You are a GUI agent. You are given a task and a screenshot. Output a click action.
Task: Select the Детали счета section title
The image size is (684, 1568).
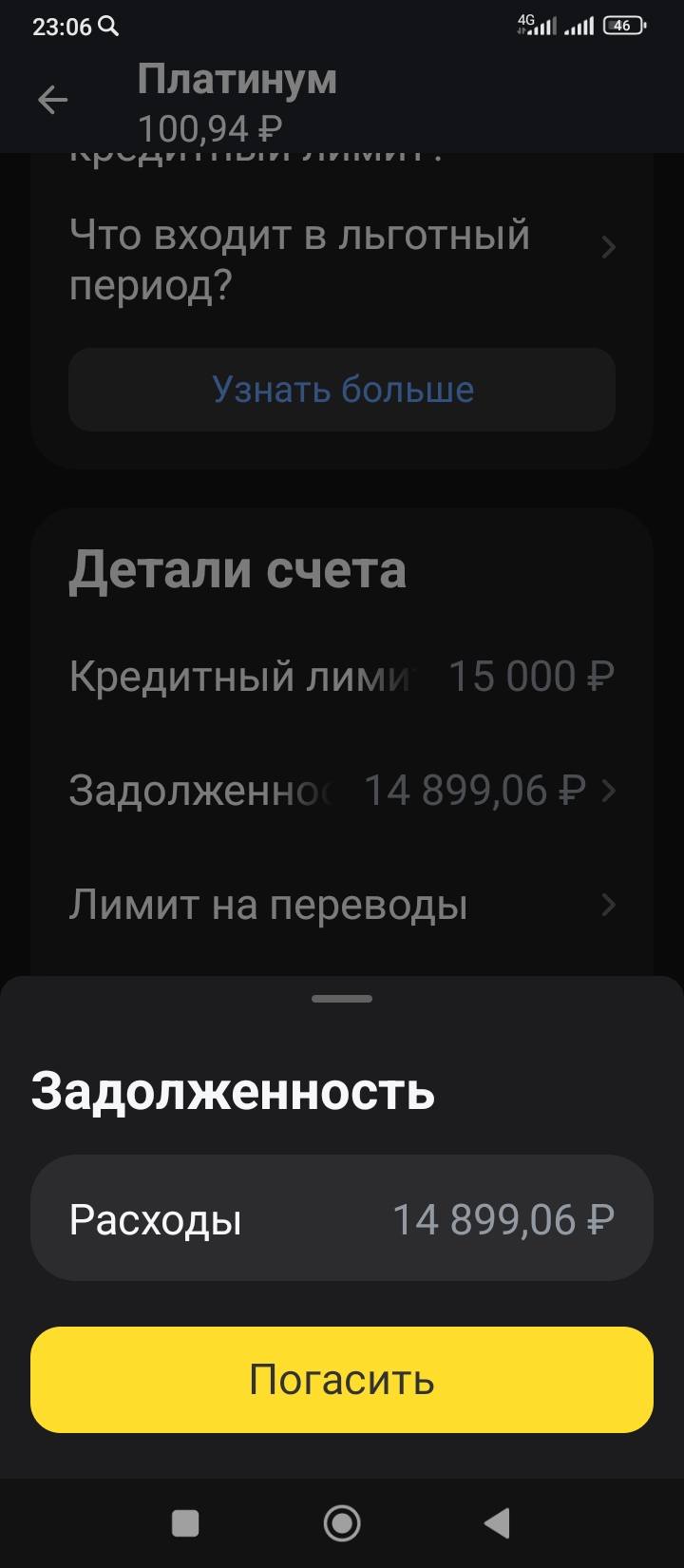(x=239, y=568)
